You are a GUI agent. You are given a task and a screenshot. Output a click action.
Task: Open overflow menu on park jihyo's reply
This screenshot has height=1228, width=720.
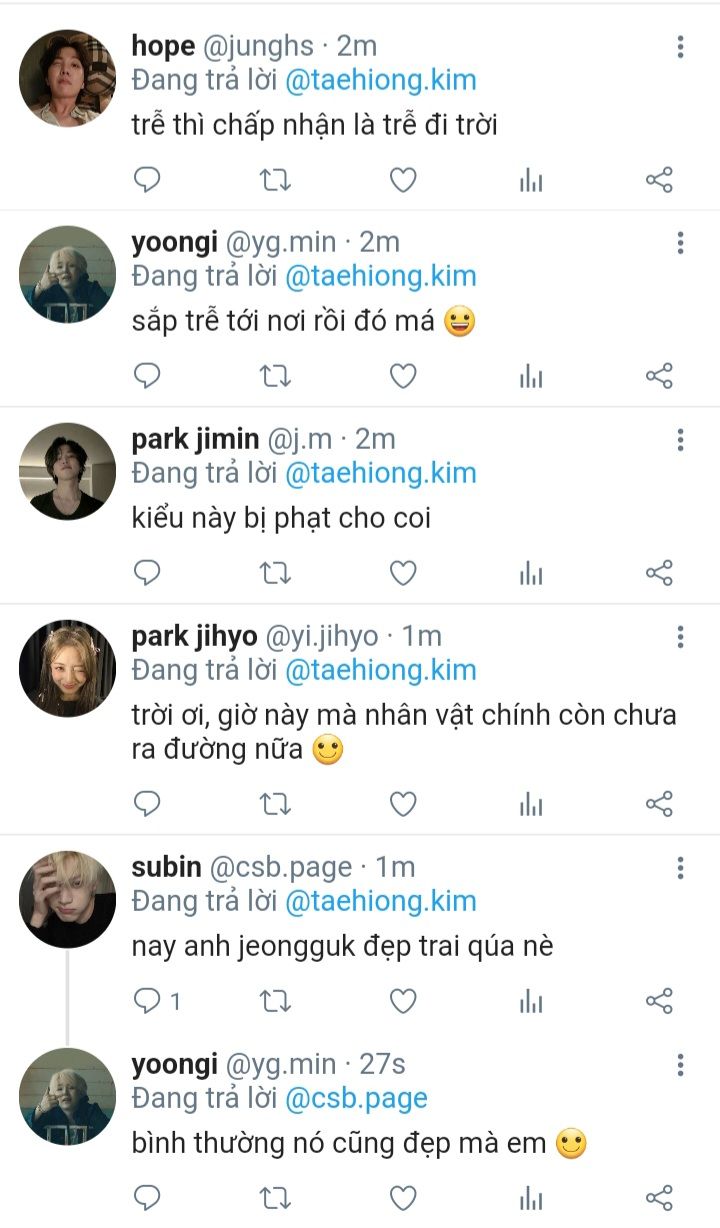[680, 637]
